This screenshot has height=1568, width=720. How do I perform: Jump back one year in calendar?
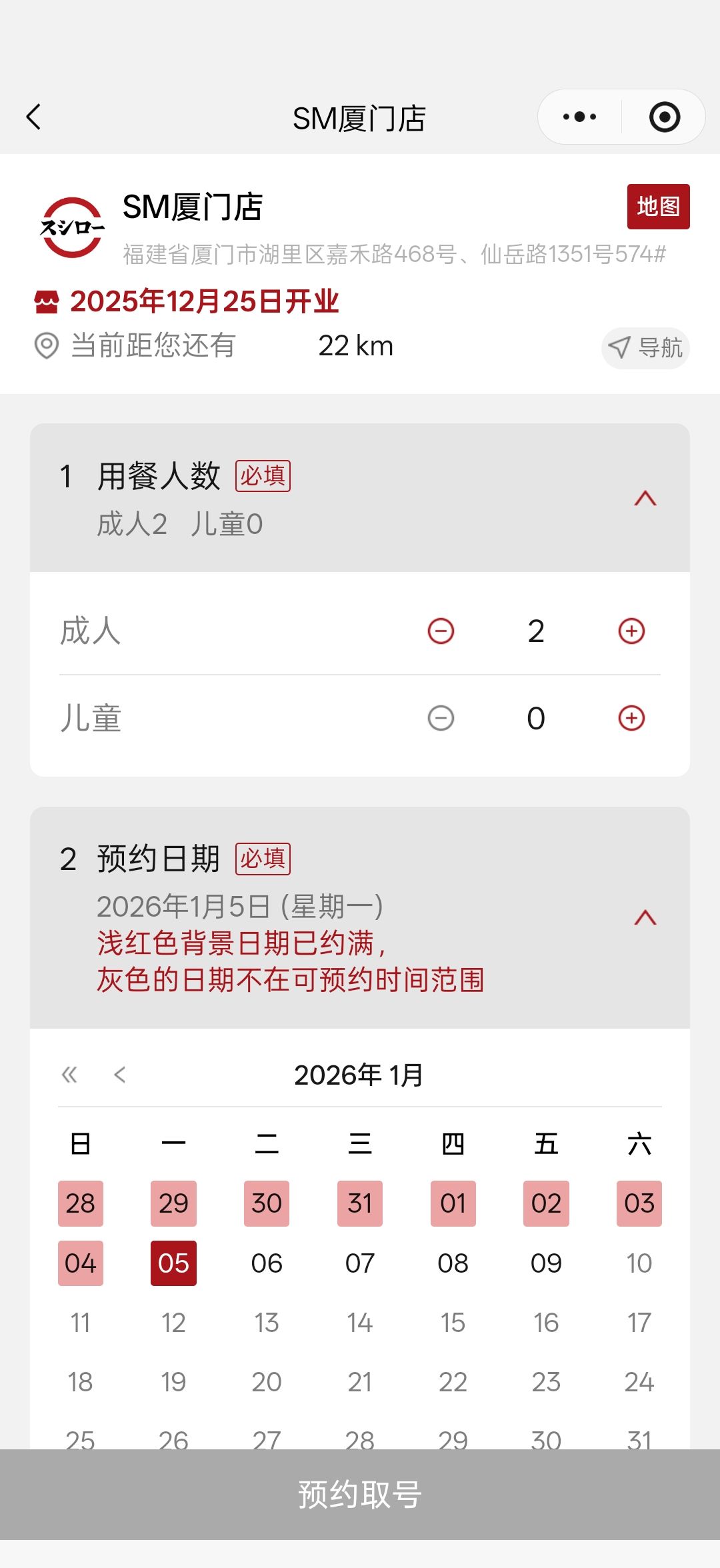[x=69, y=1075]
